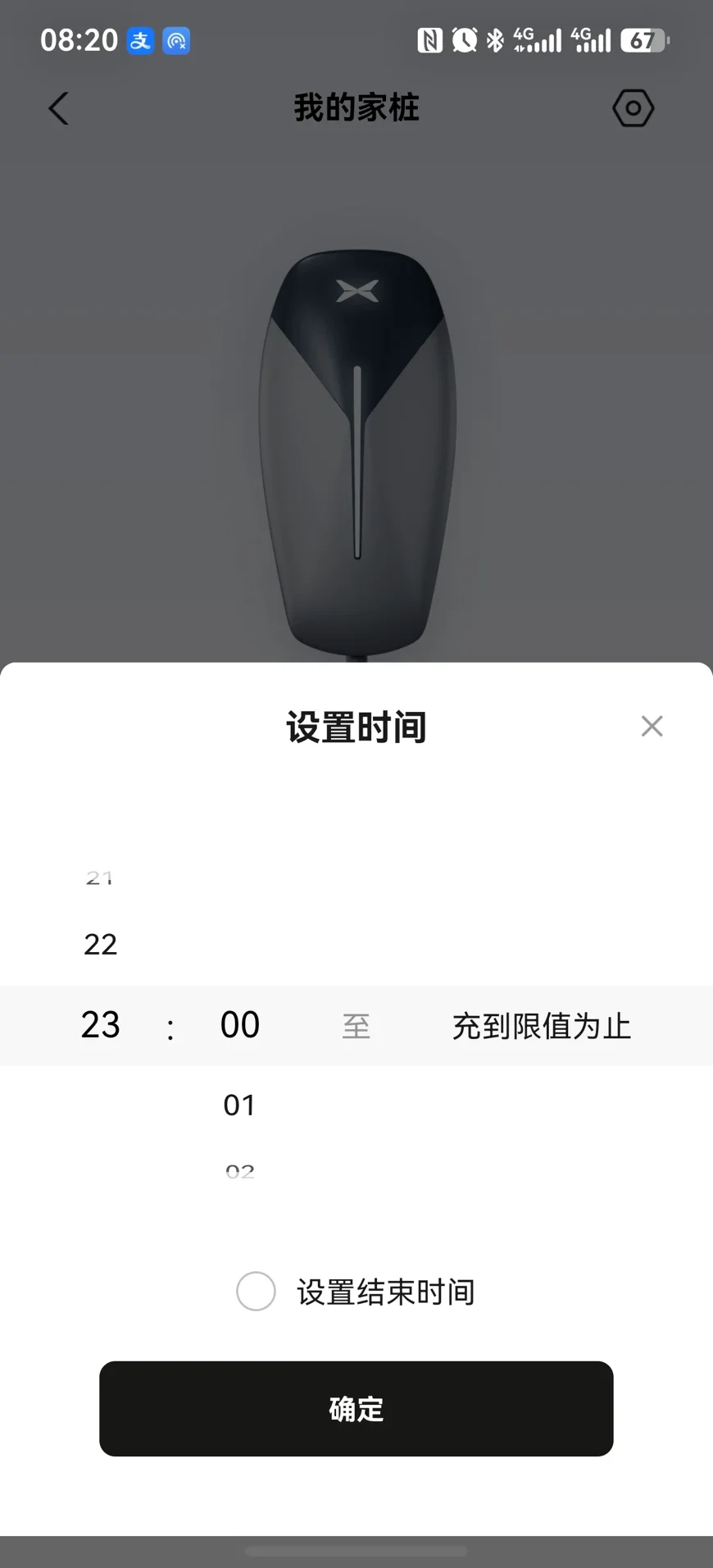The height and width of the screenshot is (1568, 713).
Task: Tap the 确定 confirm button
Action: click(x=356, y=1409)
